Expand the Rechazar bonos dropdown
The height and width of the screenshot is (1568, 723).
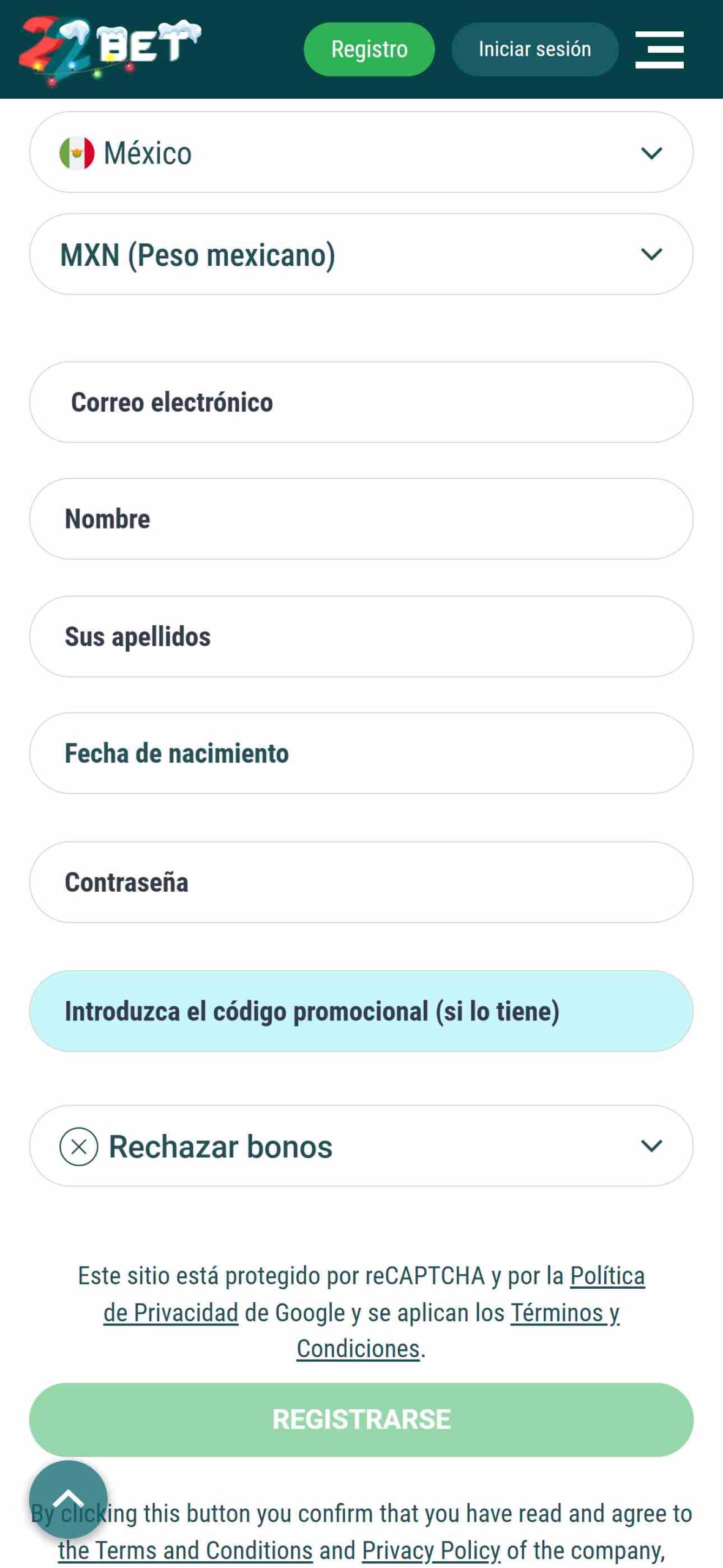point(361,1145)
